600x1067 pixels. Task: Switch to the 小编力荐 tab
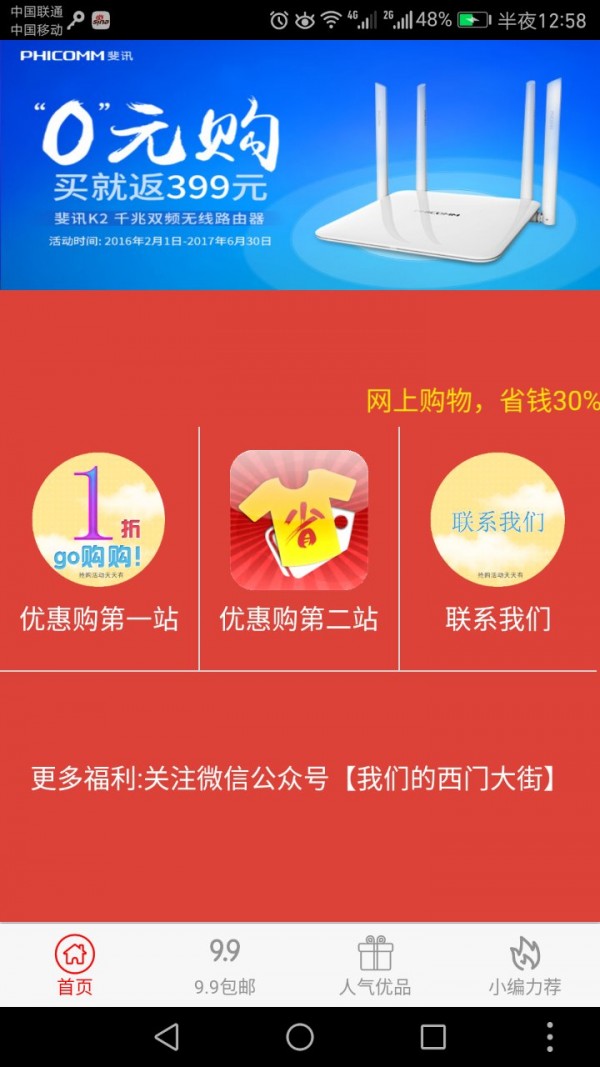tap(525, 965)
